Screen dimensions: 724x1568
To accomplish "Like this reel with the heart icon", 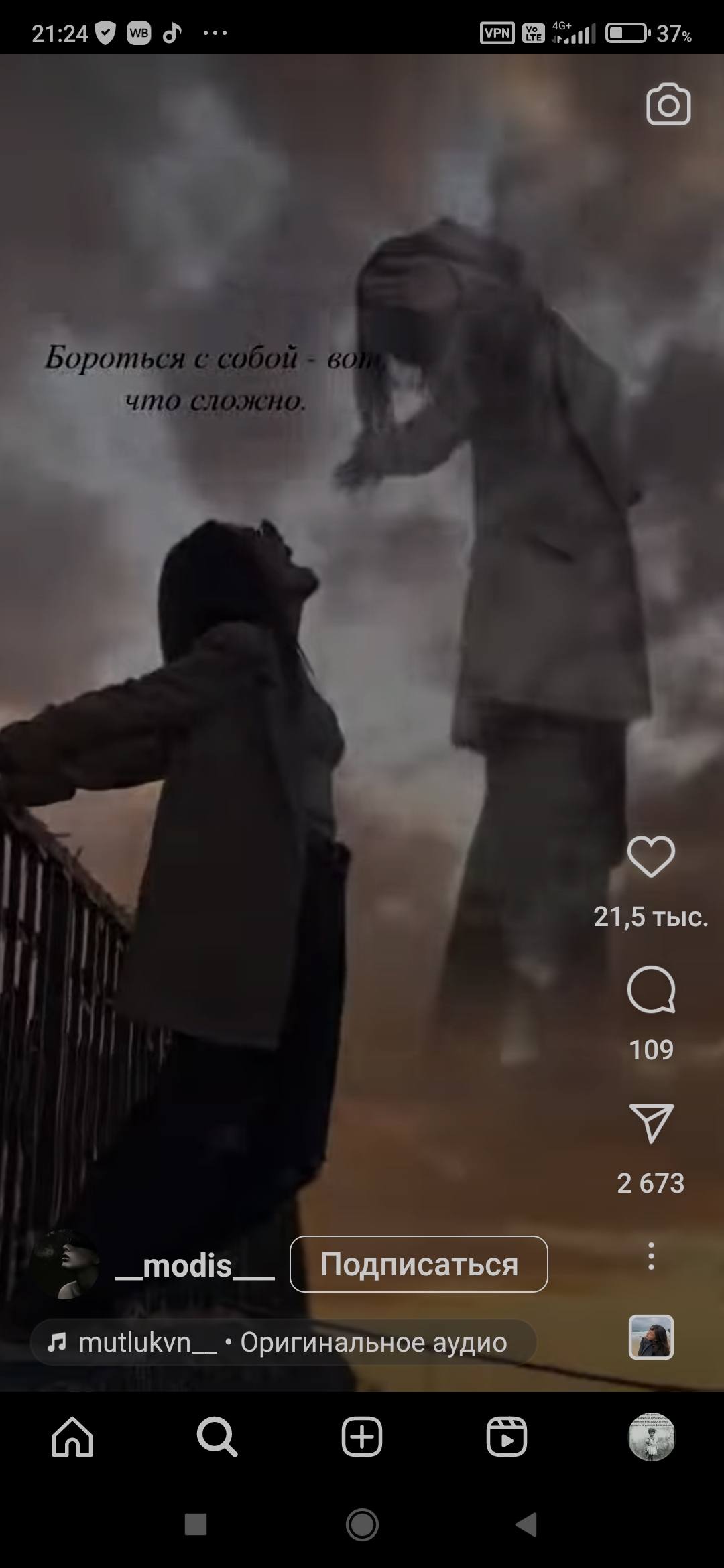I will click(650, 856).
